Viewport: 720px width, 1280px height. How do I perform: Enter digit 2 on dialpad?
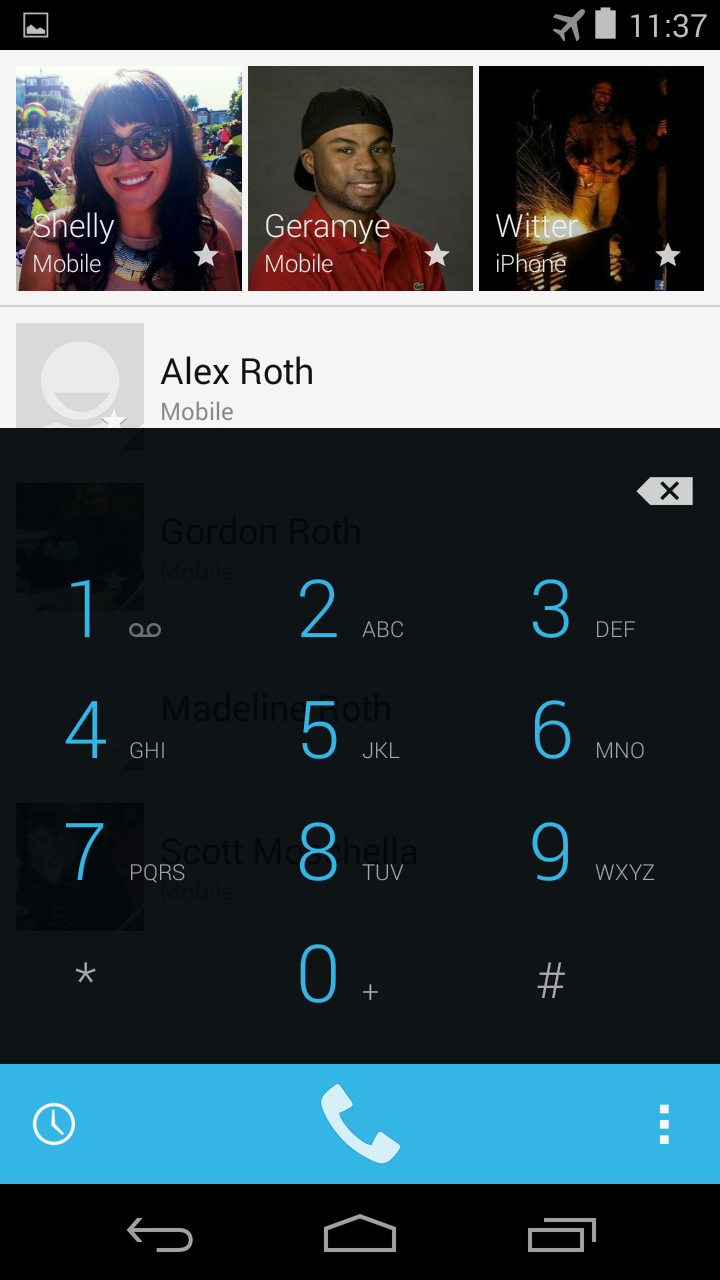tap(345, 610)
